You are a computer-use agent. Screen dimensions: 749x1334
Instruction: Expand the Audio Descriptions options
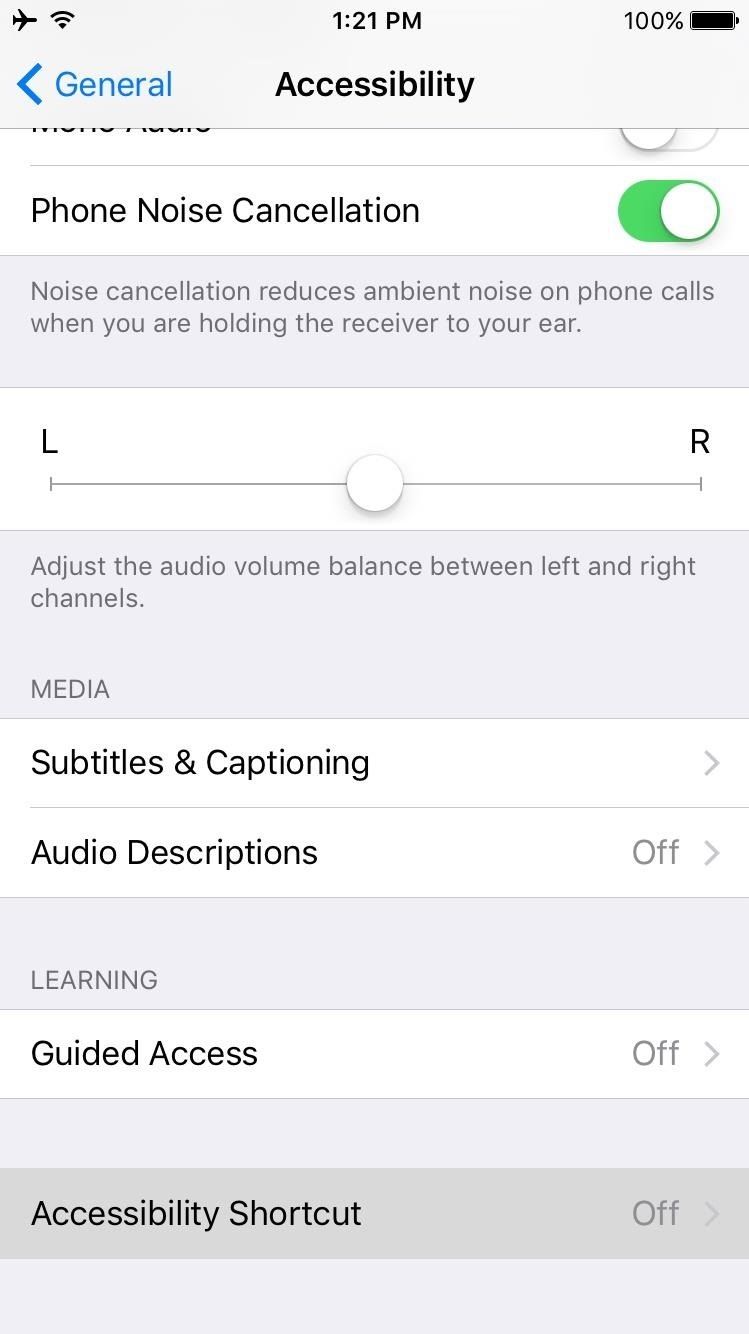(374, 853)
